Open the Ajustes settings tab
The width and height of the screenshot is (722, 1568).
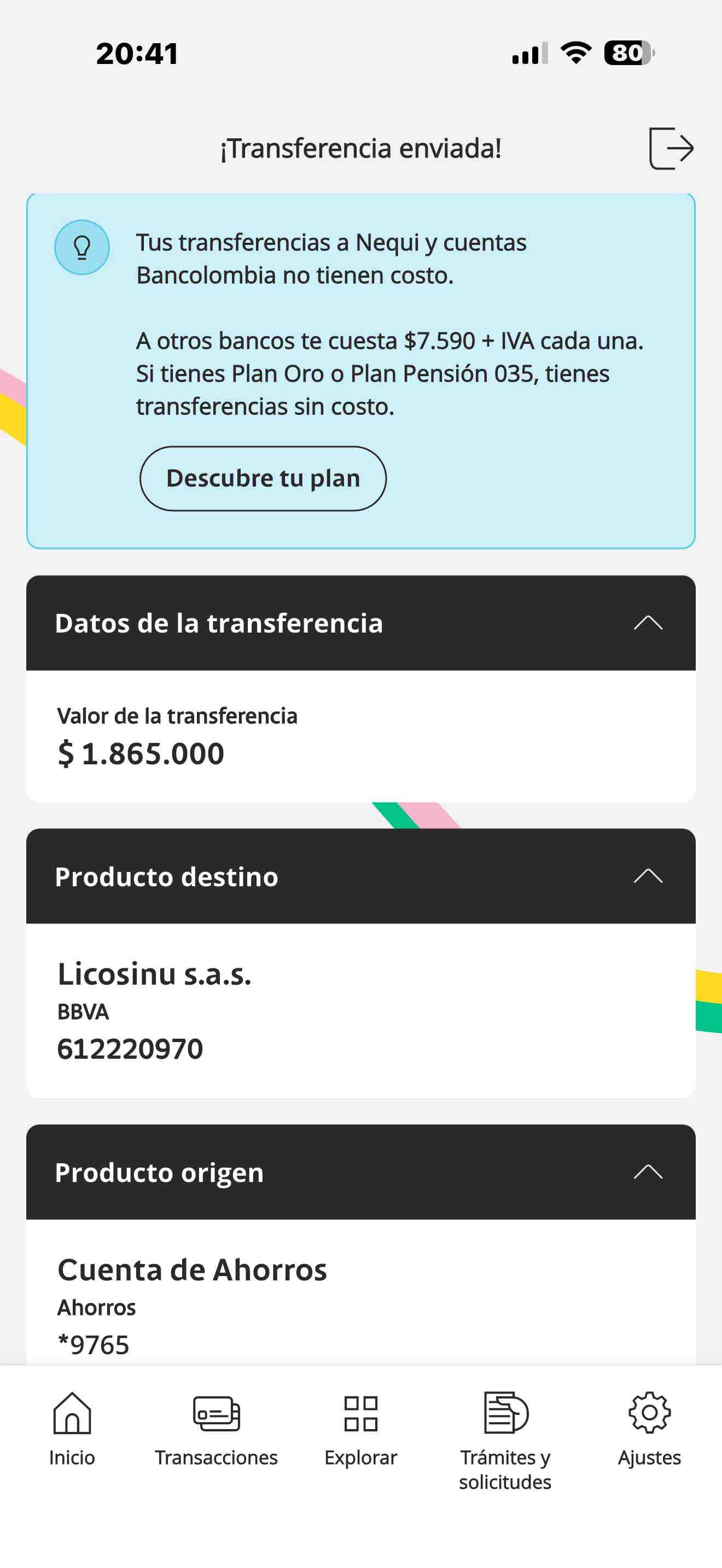[x=650, y=1429]
